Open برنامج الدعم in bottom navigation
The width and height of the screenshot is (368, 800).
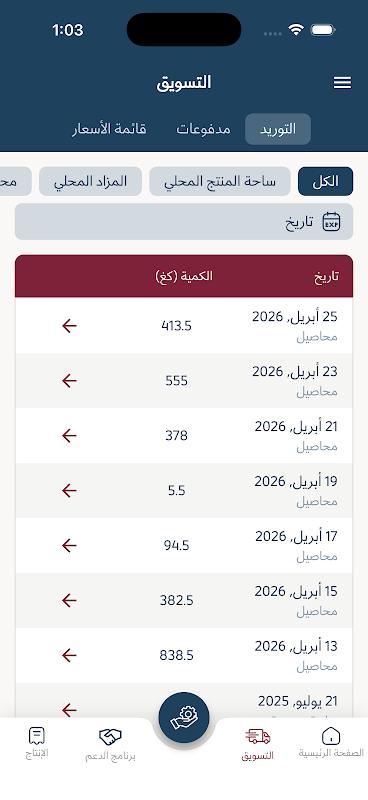click(110, 743)
